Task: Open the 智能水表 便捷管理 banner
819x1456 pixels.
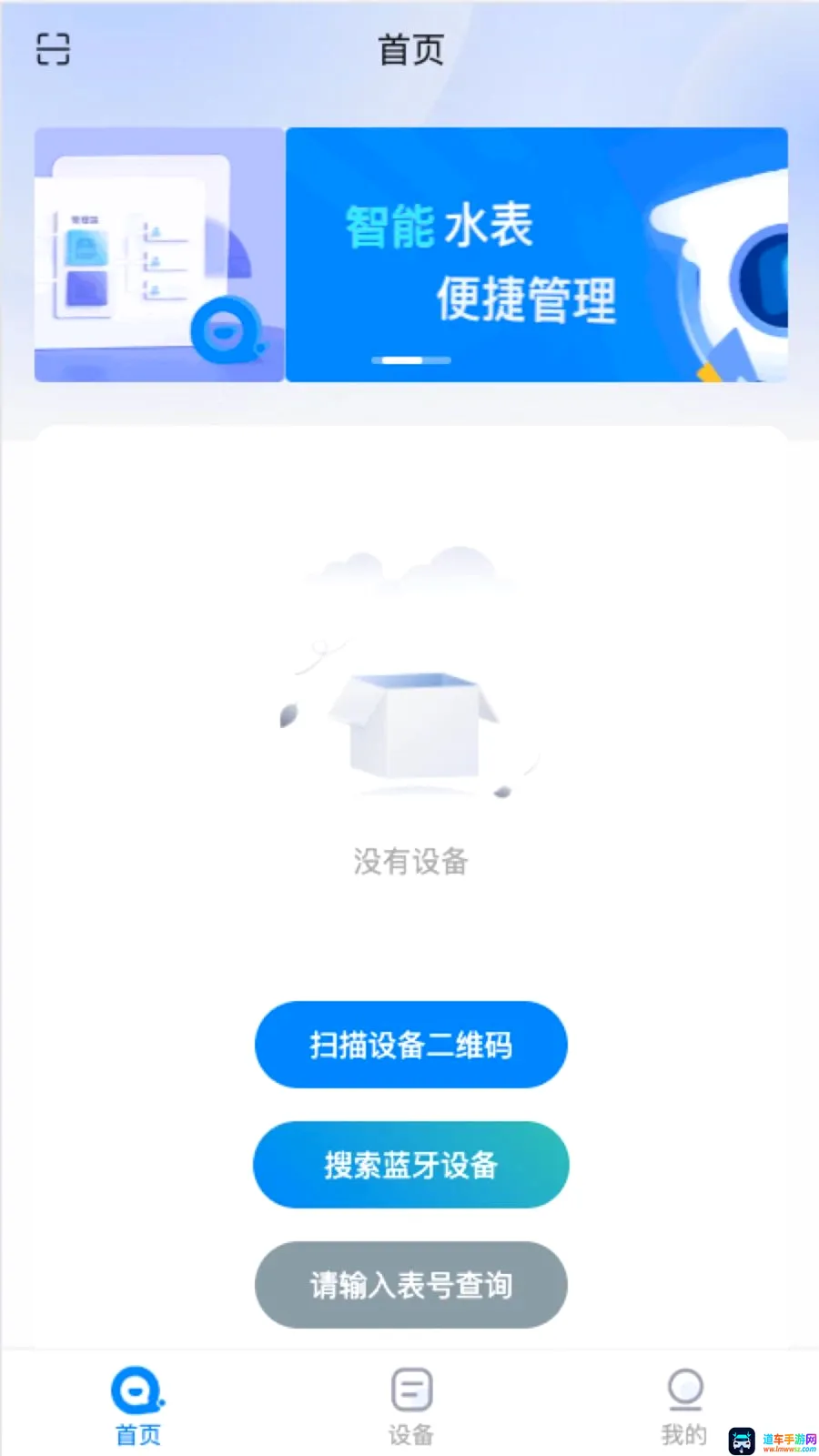Action: coord(537,255)
